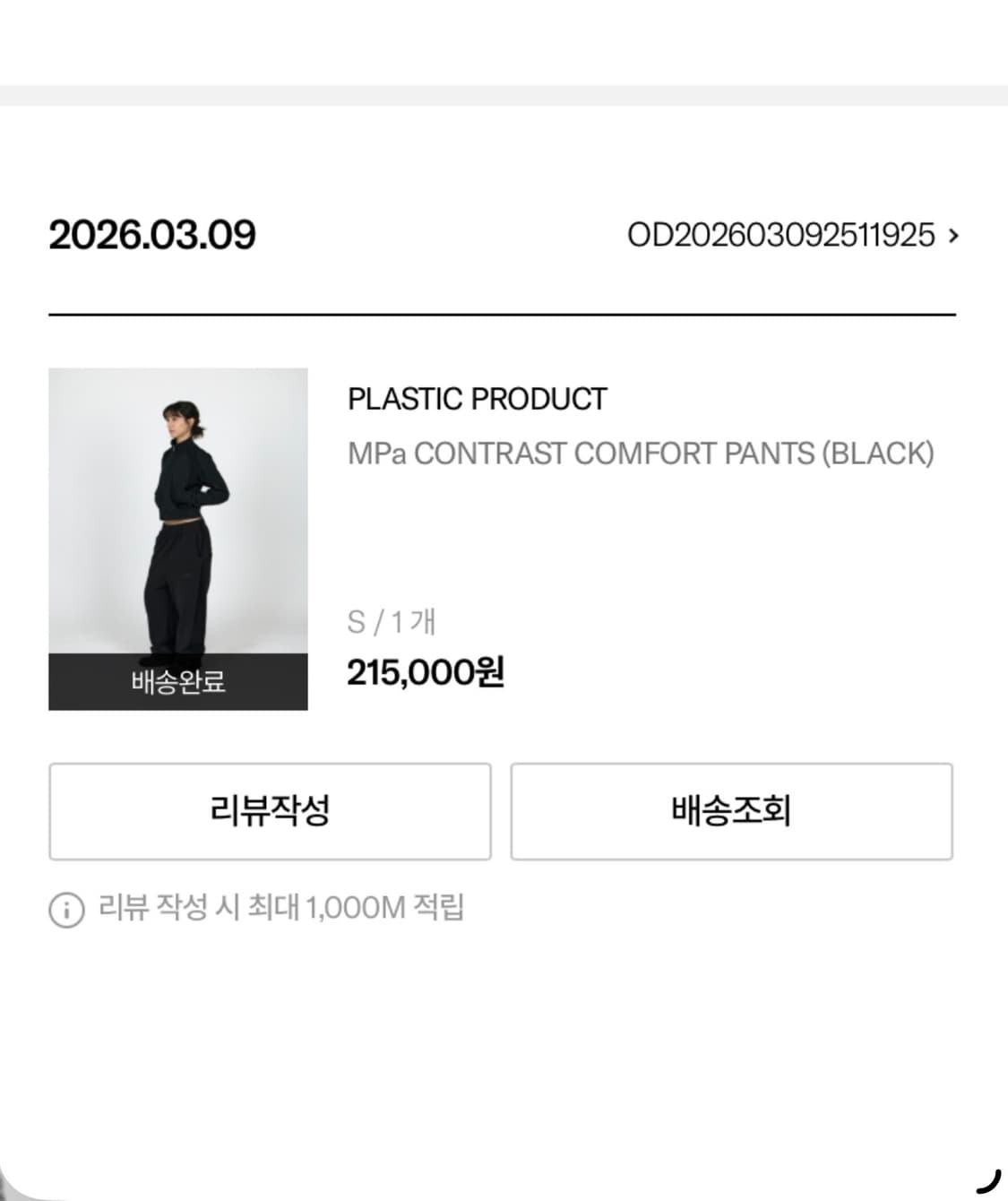
Task: Click the S / 1개 size and quantity text
Action: point(392,621)
